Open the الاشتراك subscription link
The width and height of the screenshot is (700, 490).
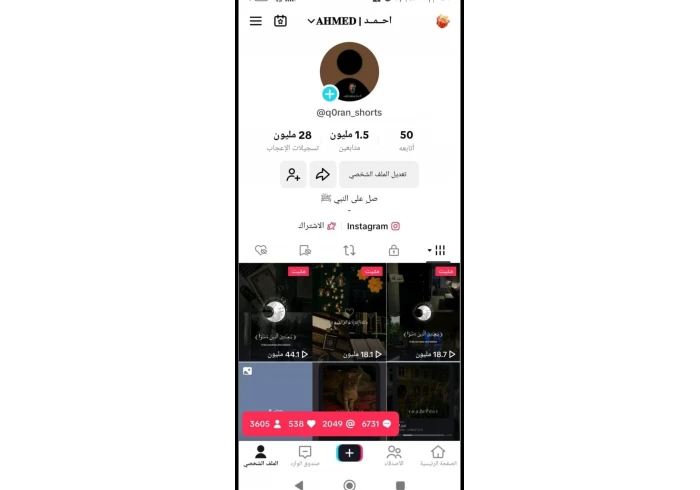pos(317,227)
